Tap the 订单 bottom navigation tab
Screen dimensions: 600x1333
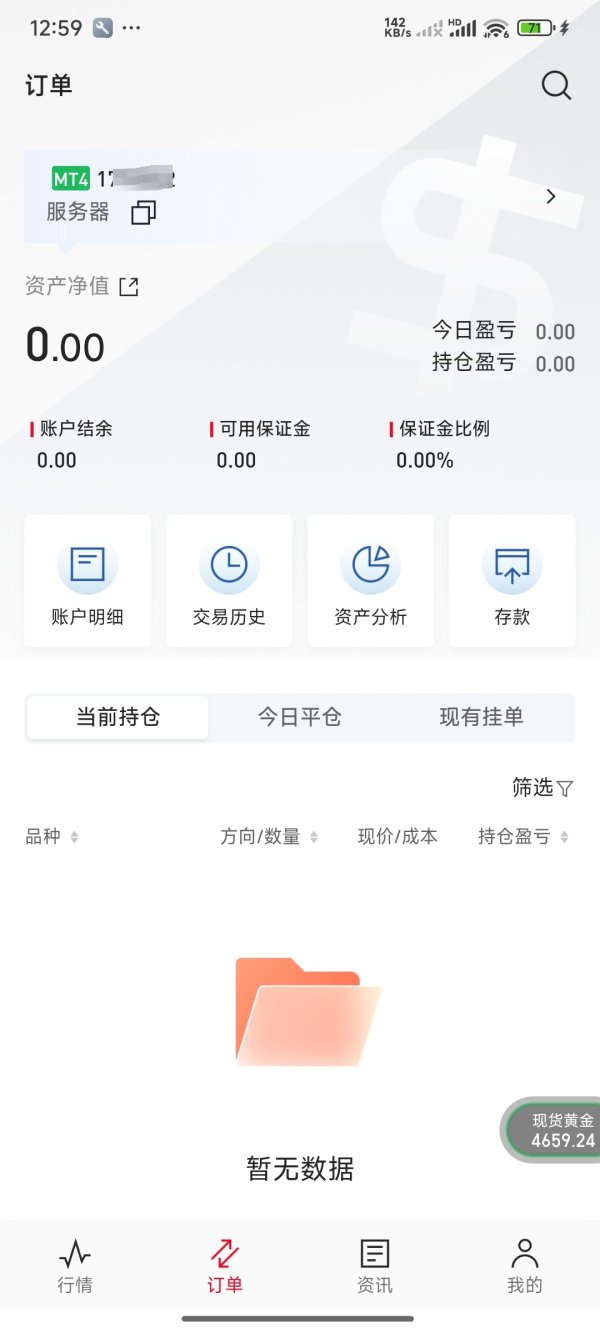point(225,1265)
